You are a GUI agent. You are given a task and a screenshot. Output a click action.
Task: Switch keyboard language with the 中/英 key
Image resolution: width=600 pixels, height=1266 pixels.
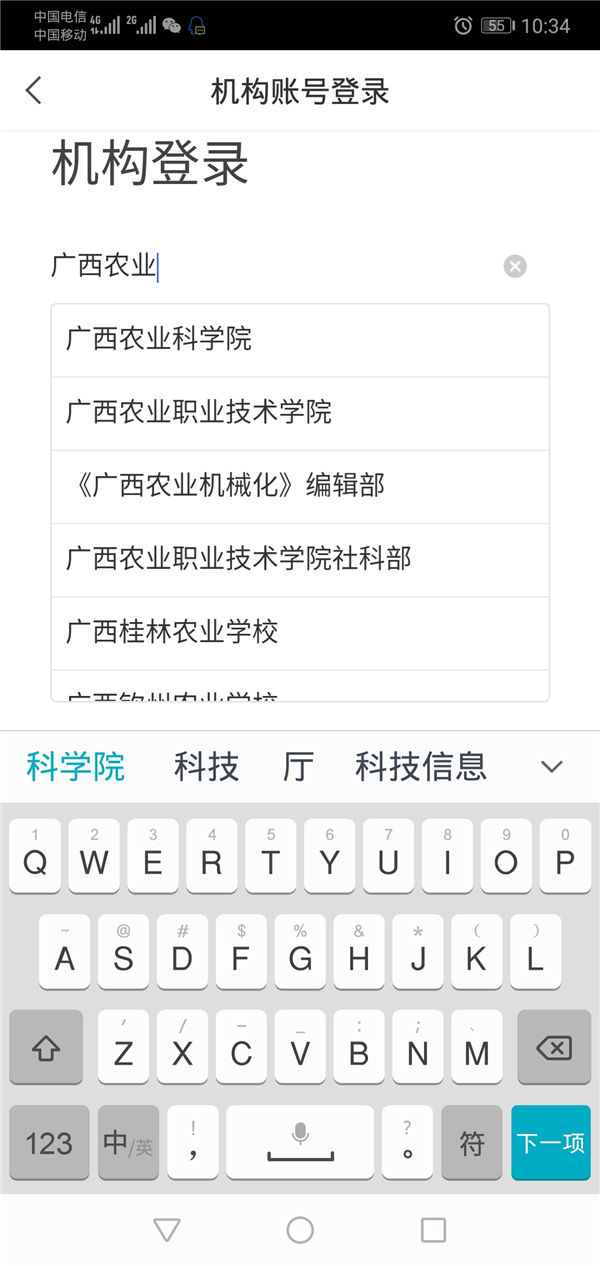[128, 1143]
